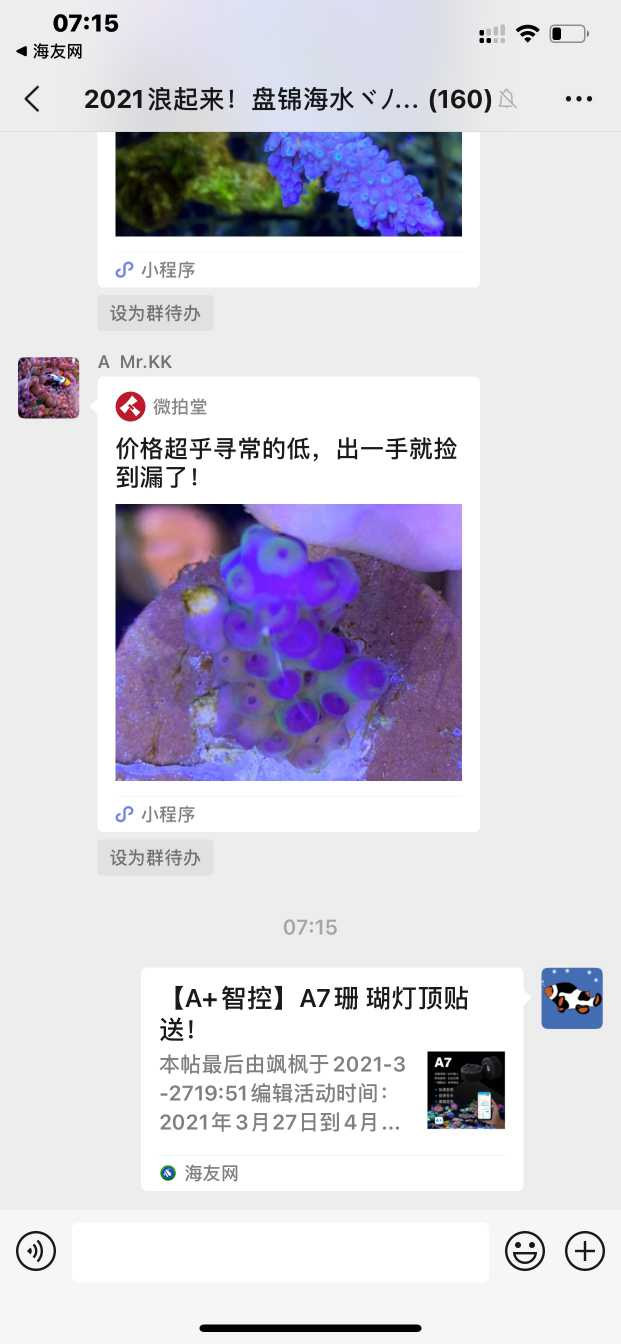View my own clownfish avatar
Image resolution: width=621 pixels, height=1344 pixels.
pyautogui.click(x=572, y=998)
